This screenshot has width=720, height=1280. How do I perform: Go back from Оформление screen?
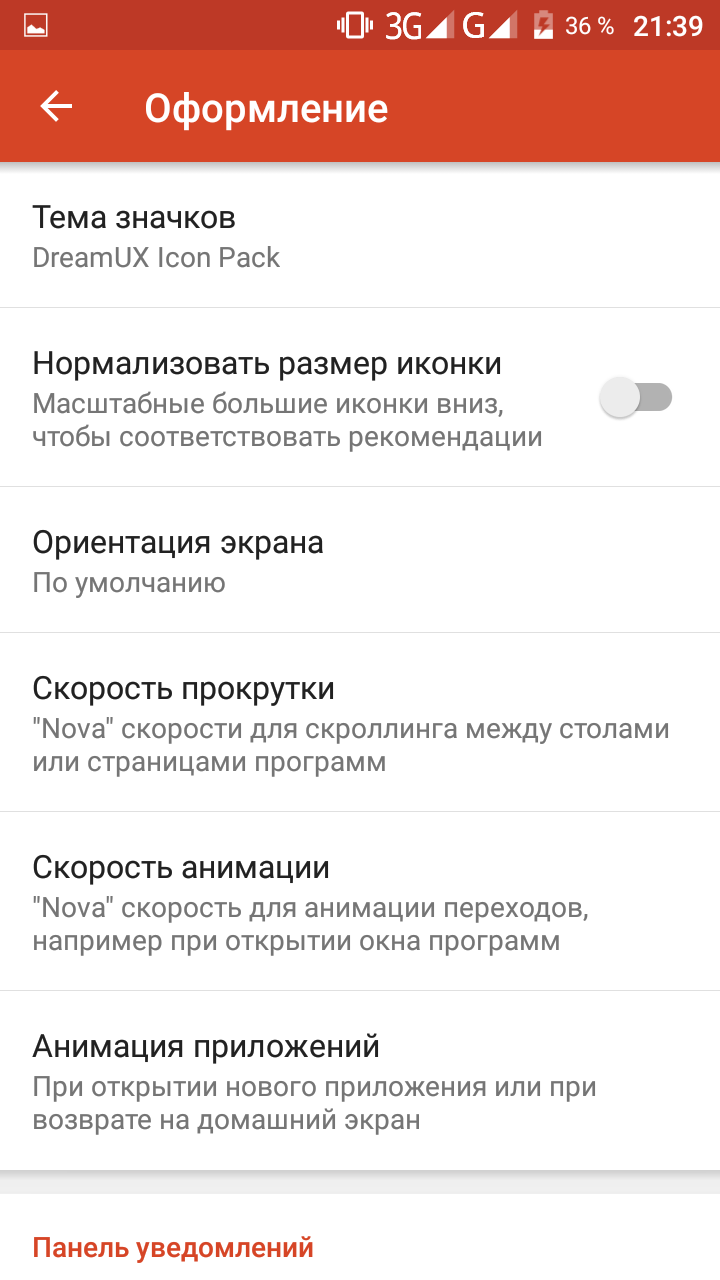56,107
